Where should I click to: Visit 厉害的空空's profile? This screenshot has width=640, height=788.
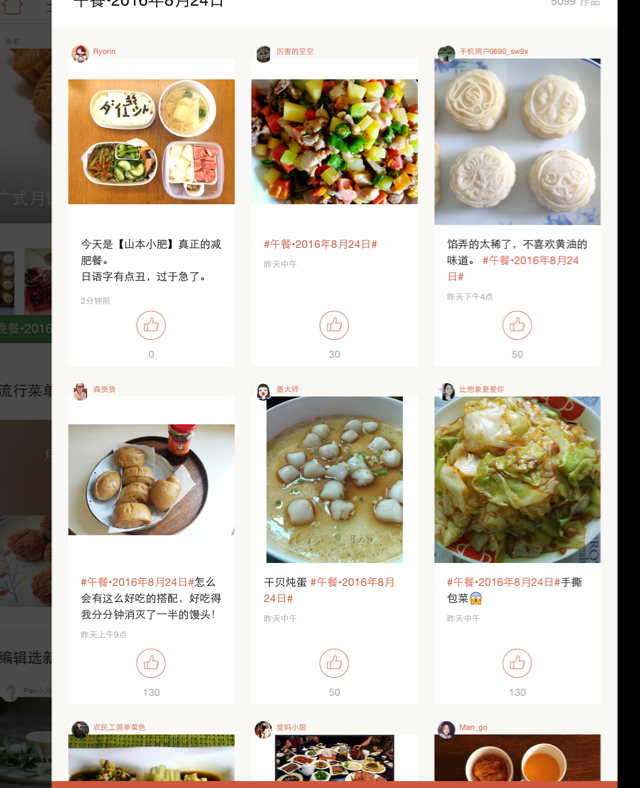(x=294, y=52)
